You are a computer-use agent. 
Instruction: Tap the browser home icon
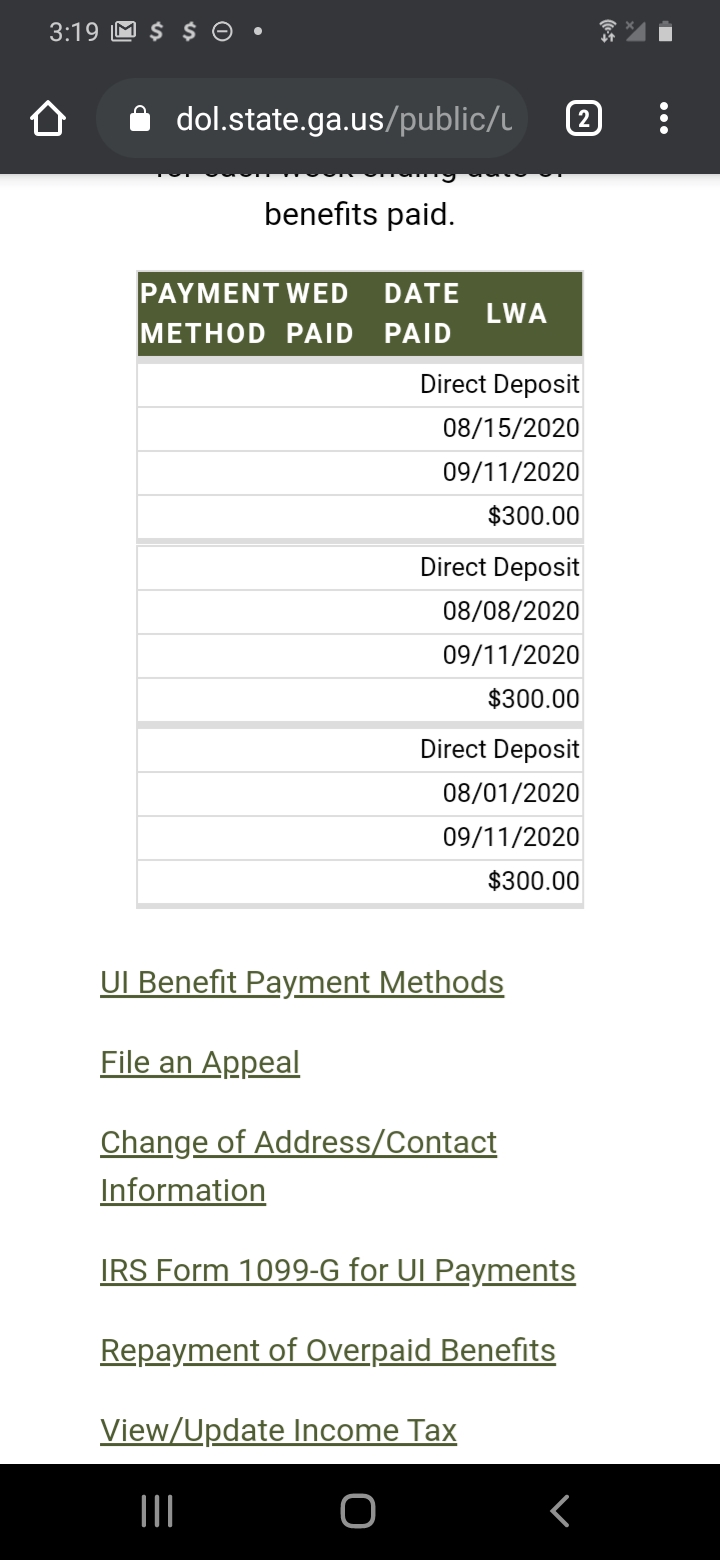pyautogui.click(x=47, y=118)
